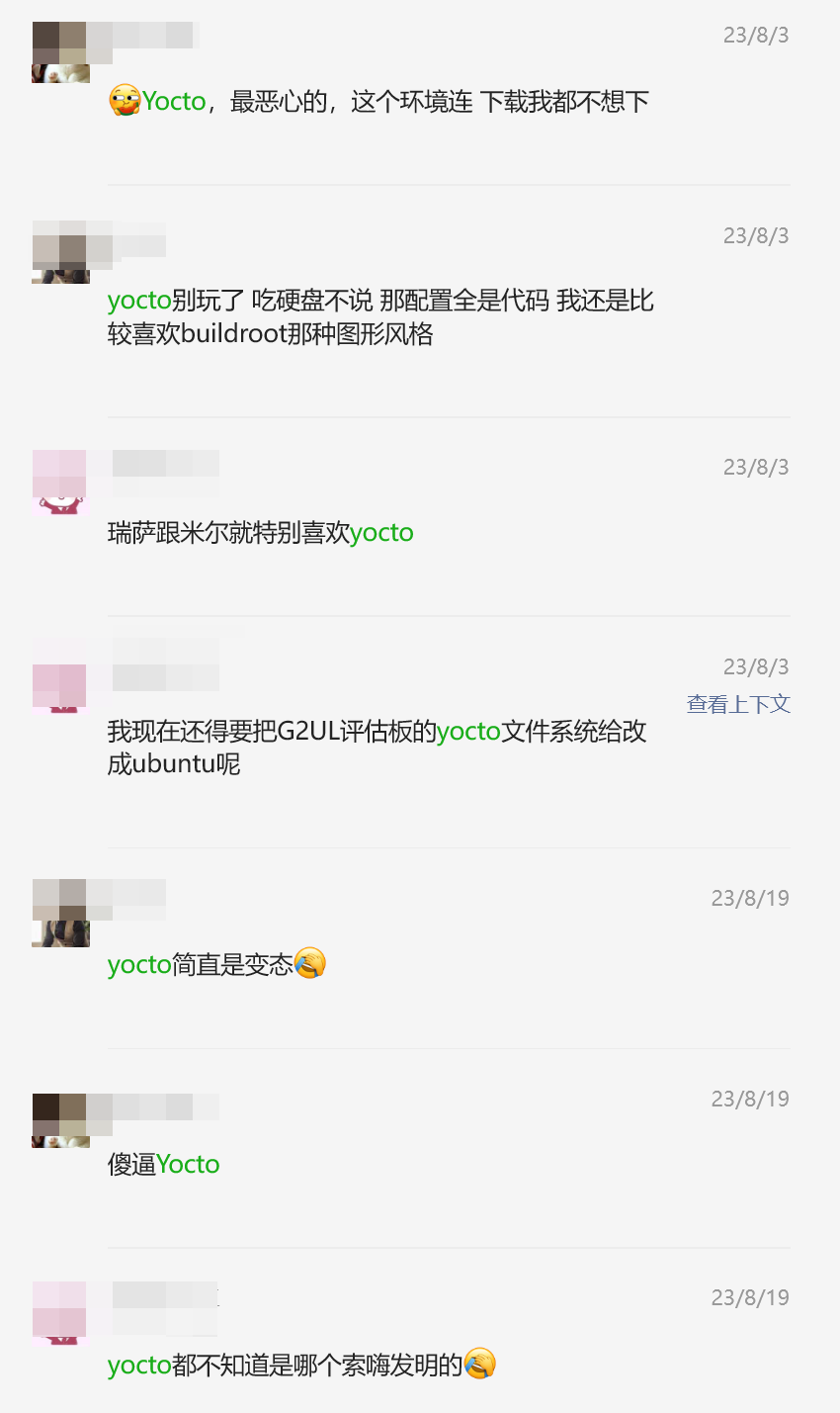Open result '瑞萨跟米尔就特别喜欢yocto'

[x=261, y=533]
